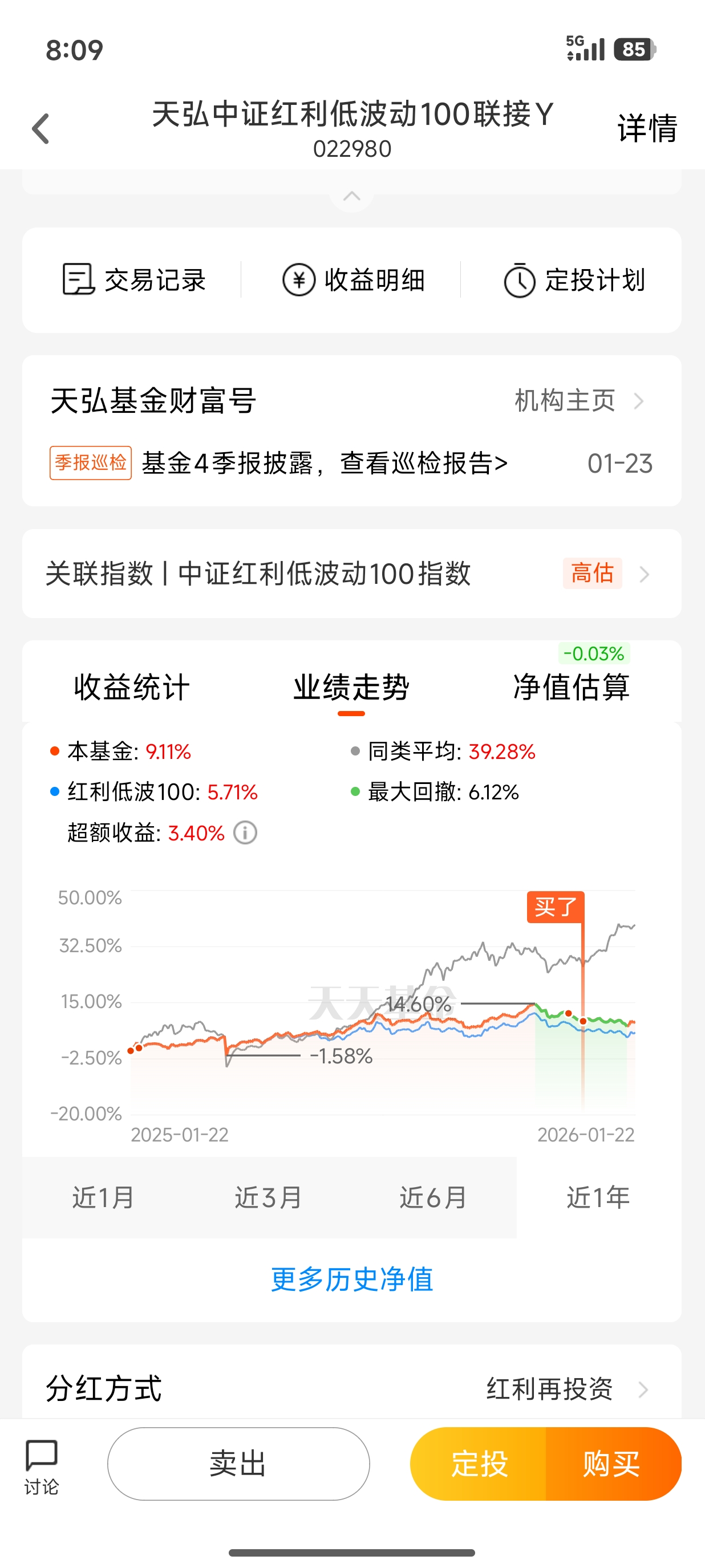Open 交易记录 transaction records
The height and width of the screenshot is (1568, 705).
click(134, 280)
